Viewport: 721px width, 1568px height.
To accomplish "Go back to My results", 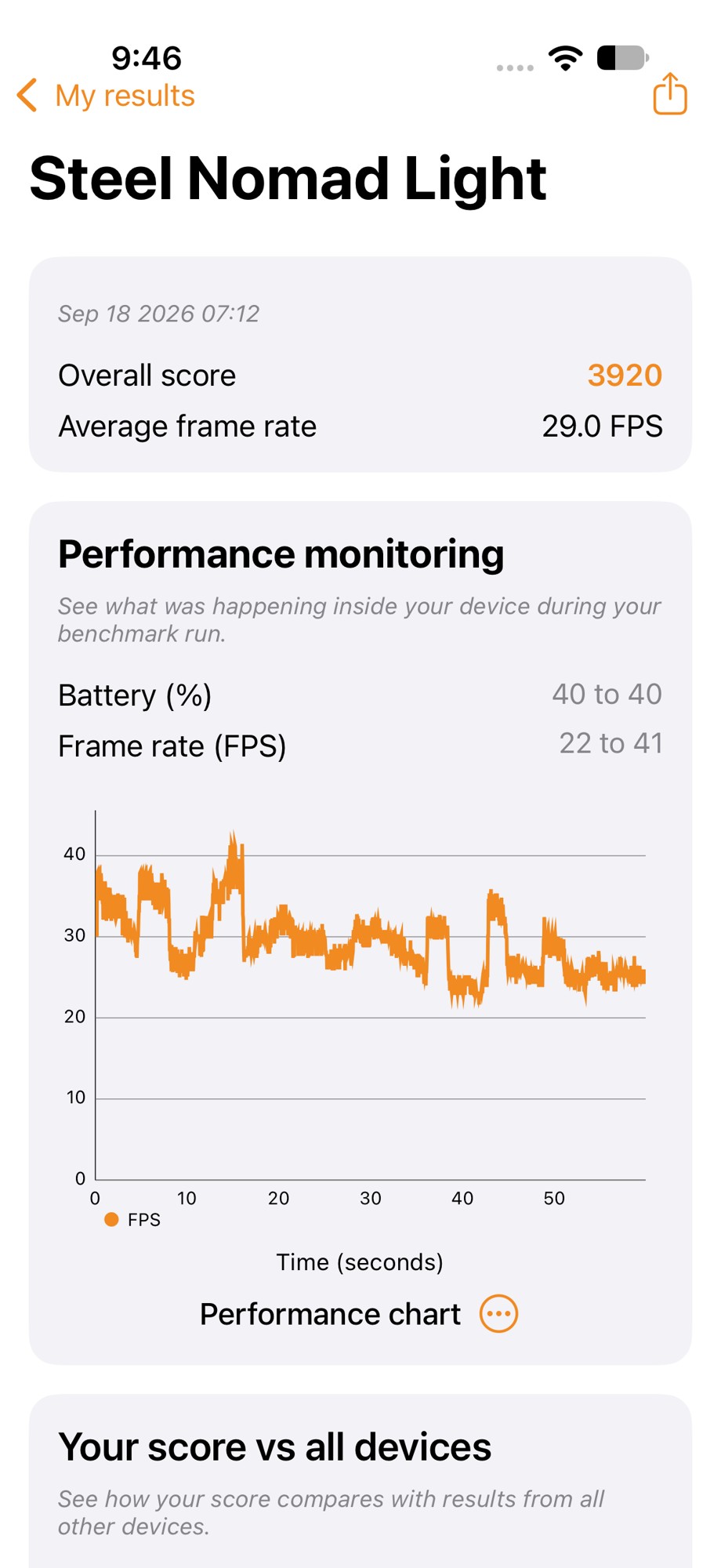I will [x=106, y=96].
